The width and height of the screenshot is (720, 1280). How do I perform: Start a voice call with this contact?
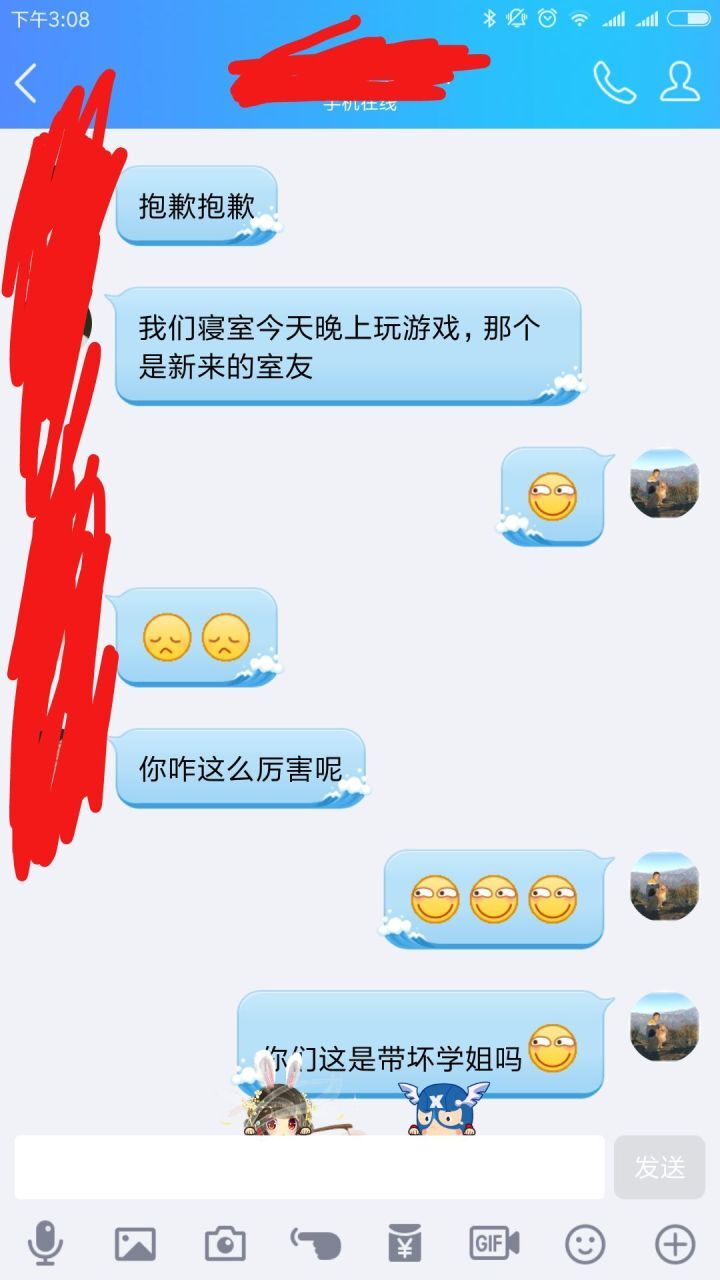click(614, 83)
